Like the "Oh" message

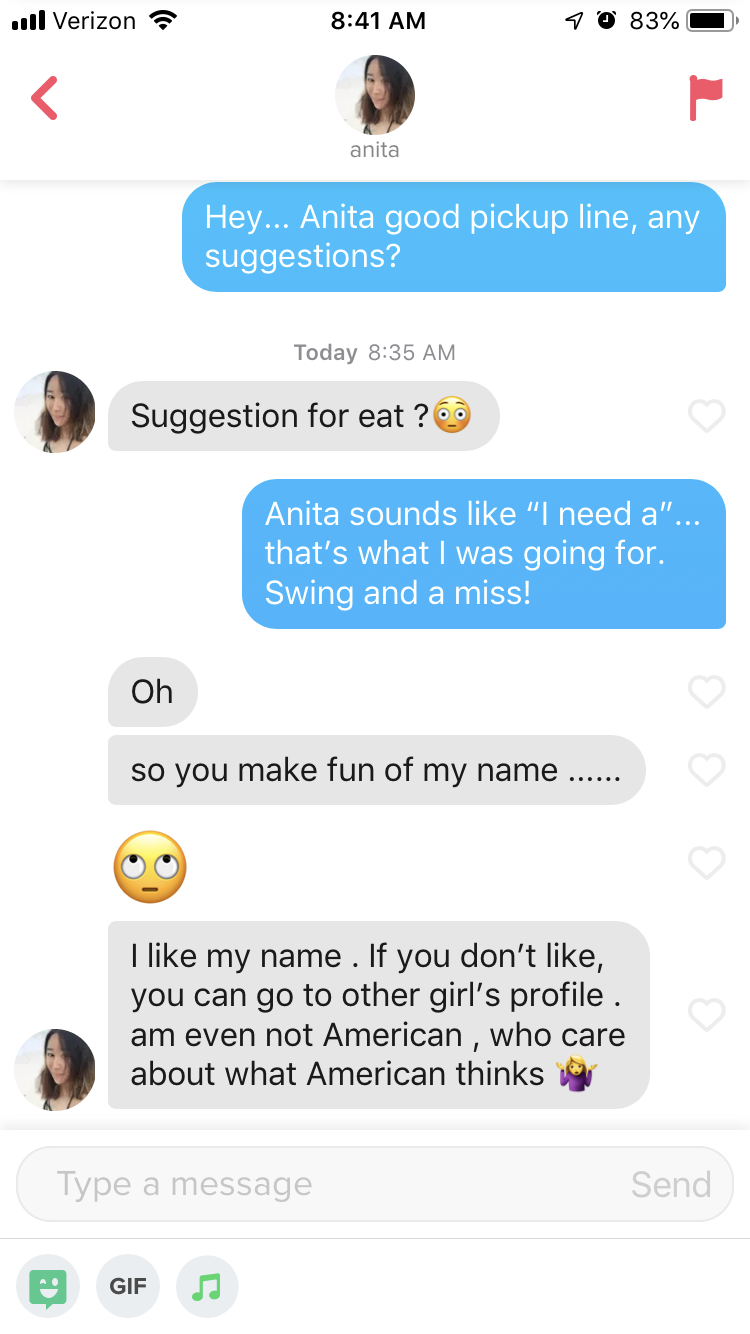[x=706, y=691]
